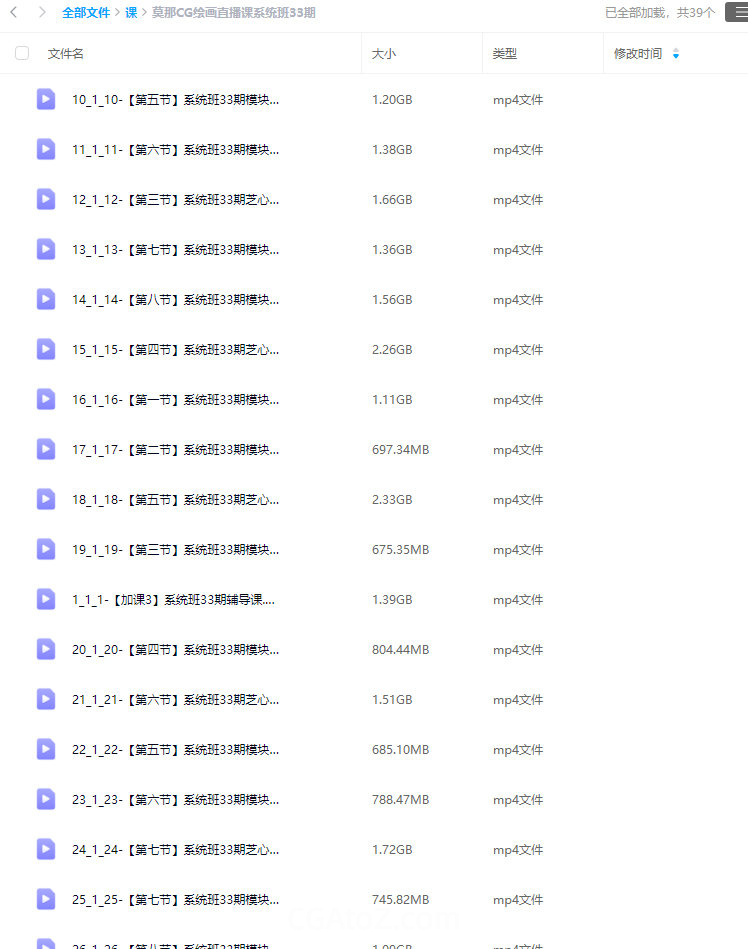Open video 10_1_10-【第五节】系统班33期模块
The width and height of the screenshot is (748, 949).
pyautogui.click(x=175, y=100)
